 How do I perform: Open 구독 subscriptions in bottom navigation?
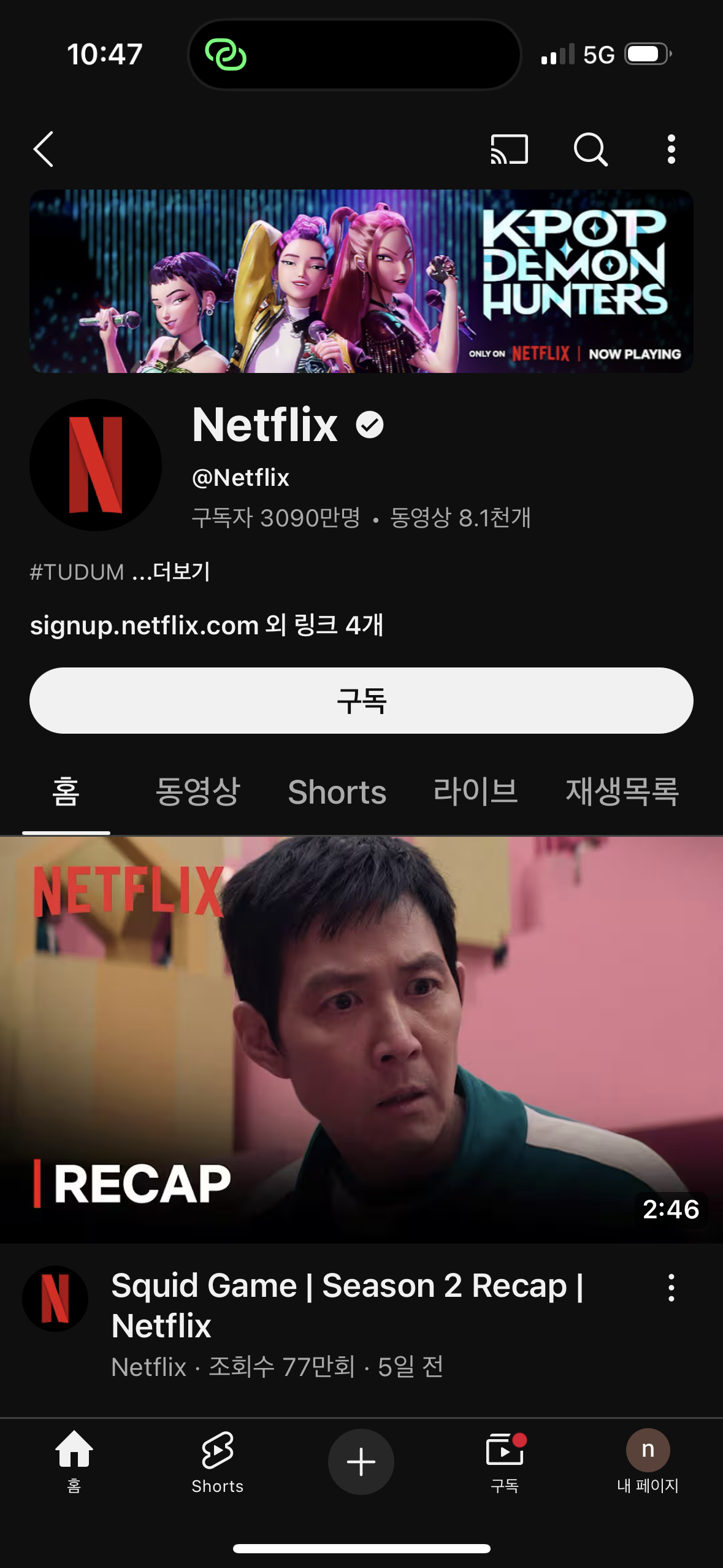pos(505,1462)
